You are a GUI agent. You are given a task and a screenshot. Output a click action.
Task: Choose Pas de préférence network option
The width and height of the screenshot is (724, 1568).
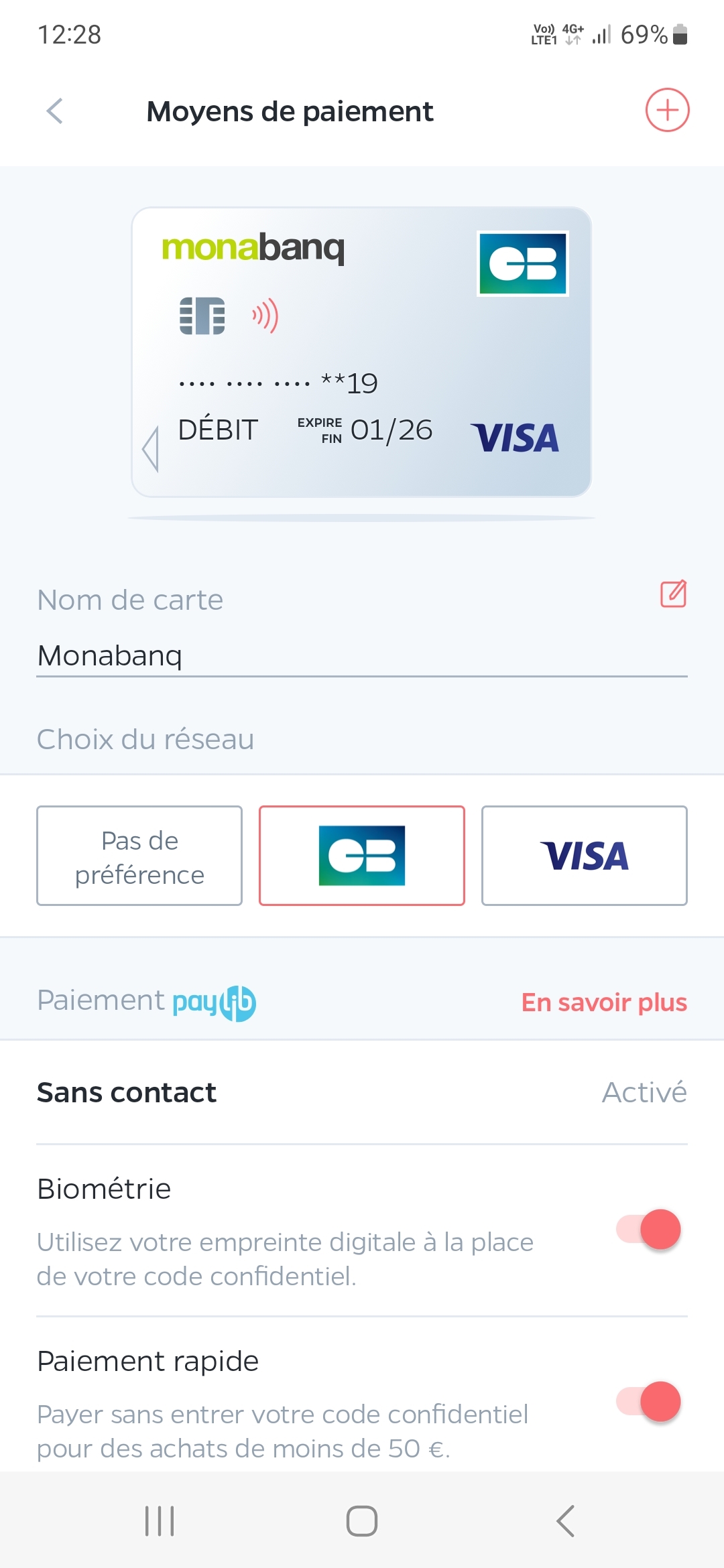(x=139, y=856)
